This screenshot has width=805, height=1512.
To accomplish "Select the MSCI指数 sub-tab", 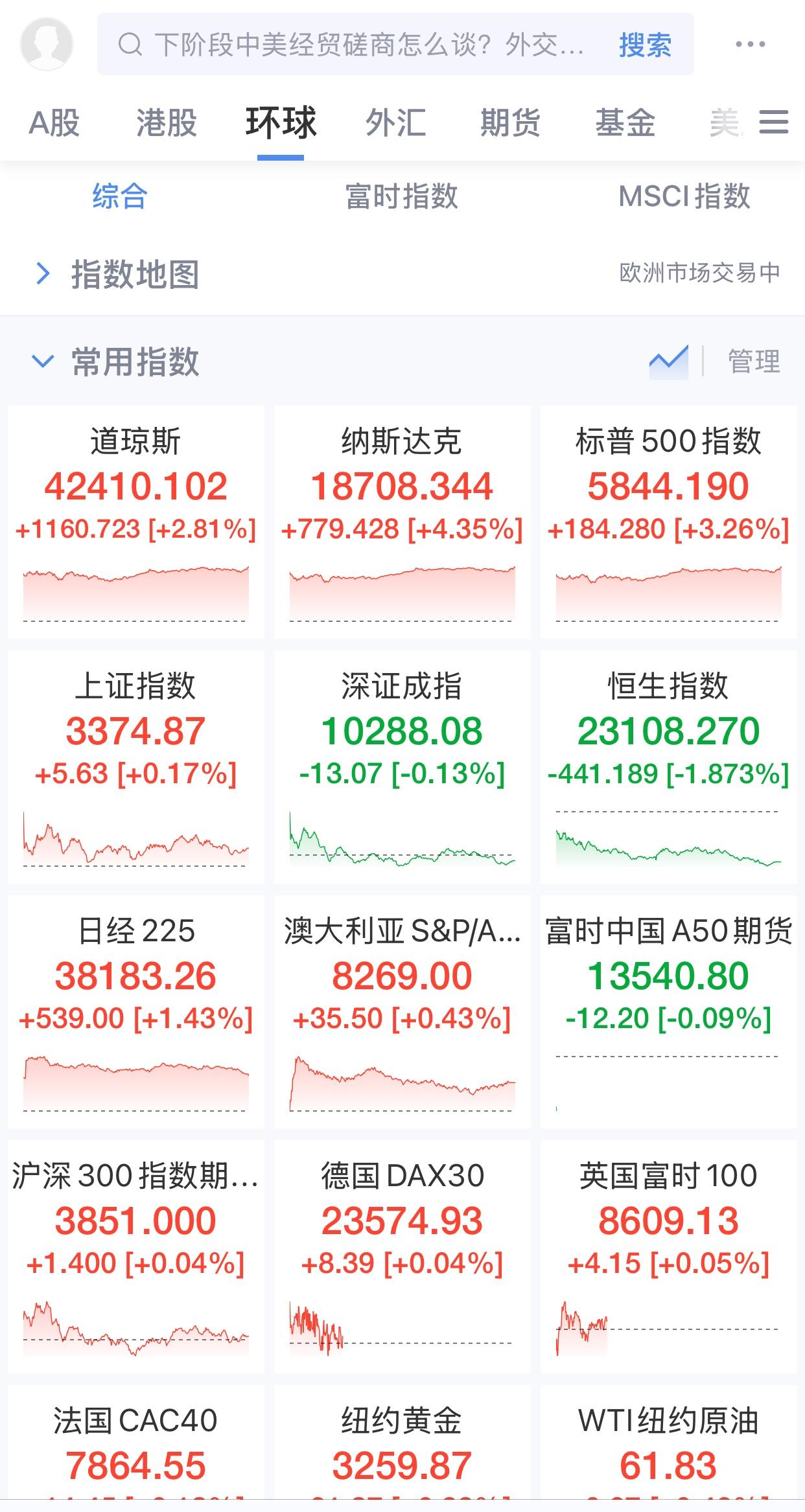I will (x=684, y=196).
